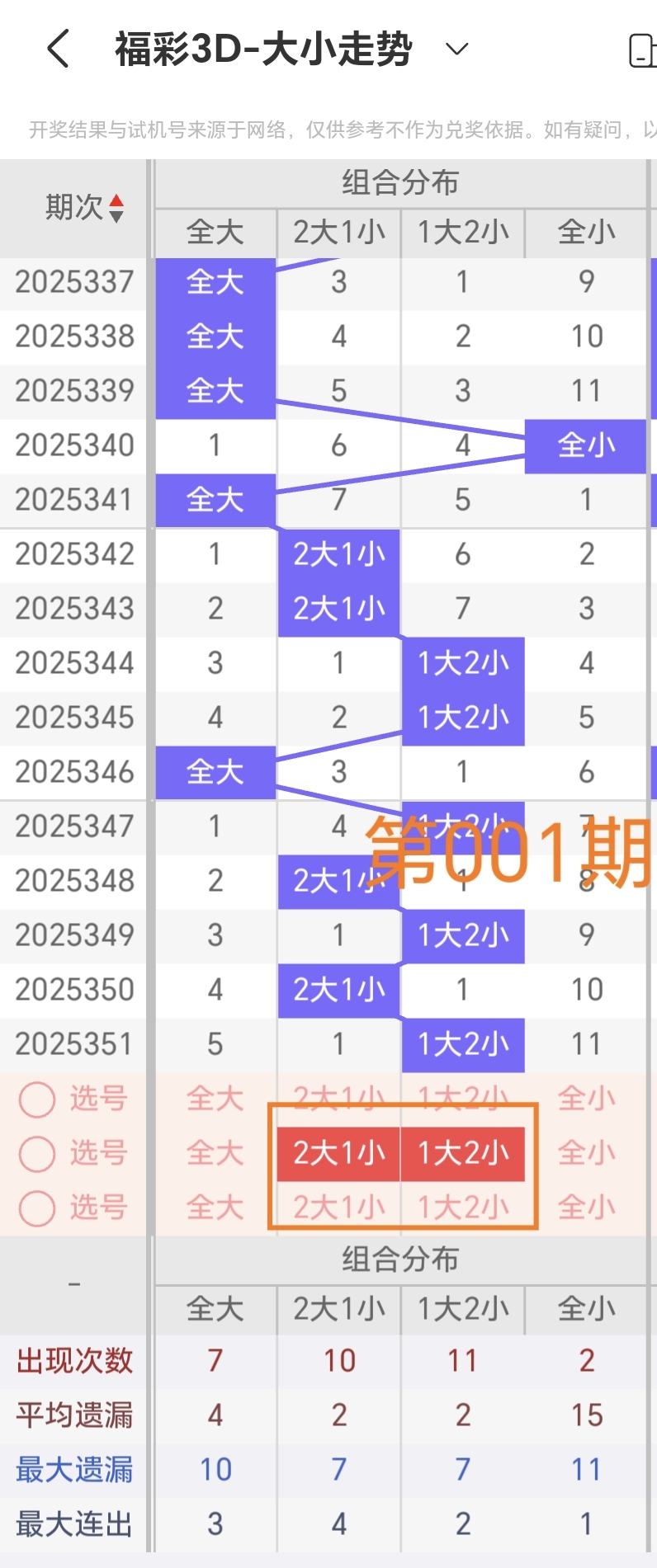Select 全大 in the first selection row
Screen dimensions: 657x1568
[215, 1099]
